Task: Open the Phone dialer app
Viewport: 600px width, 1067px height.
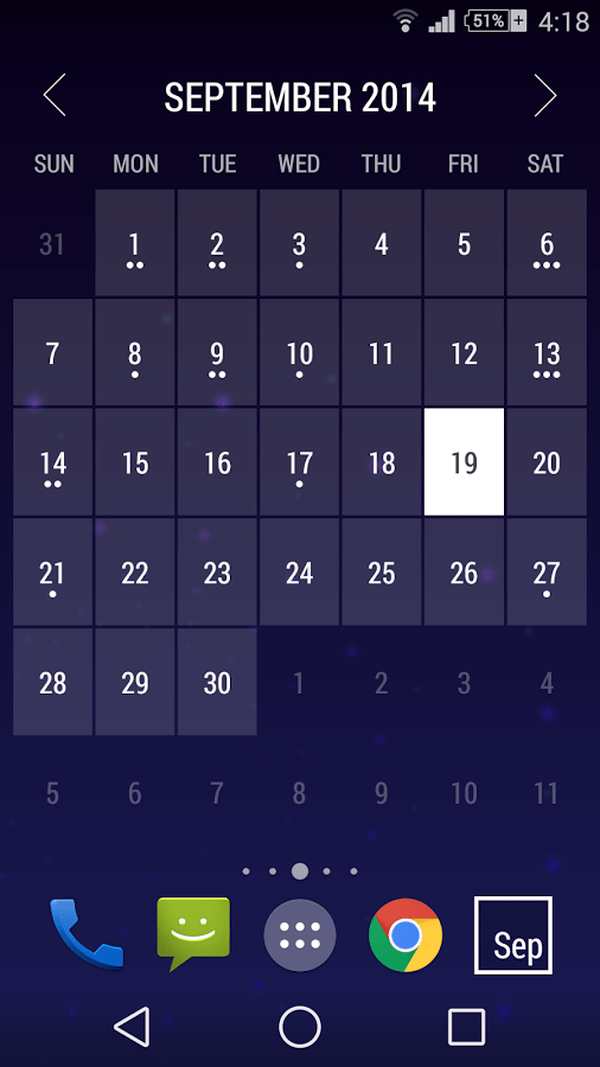Action: pos(87,934)
